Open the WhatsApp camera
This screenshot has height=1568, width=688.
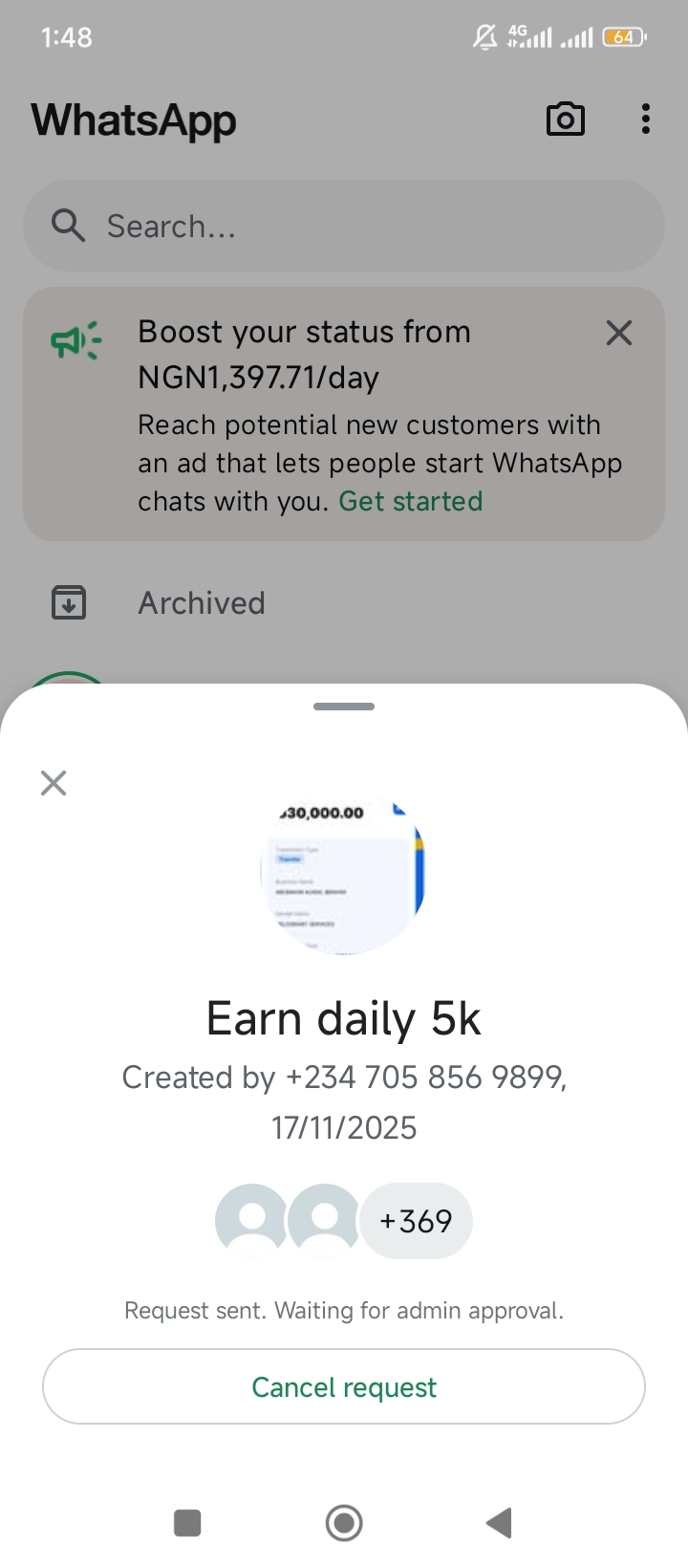click(565, 120)
